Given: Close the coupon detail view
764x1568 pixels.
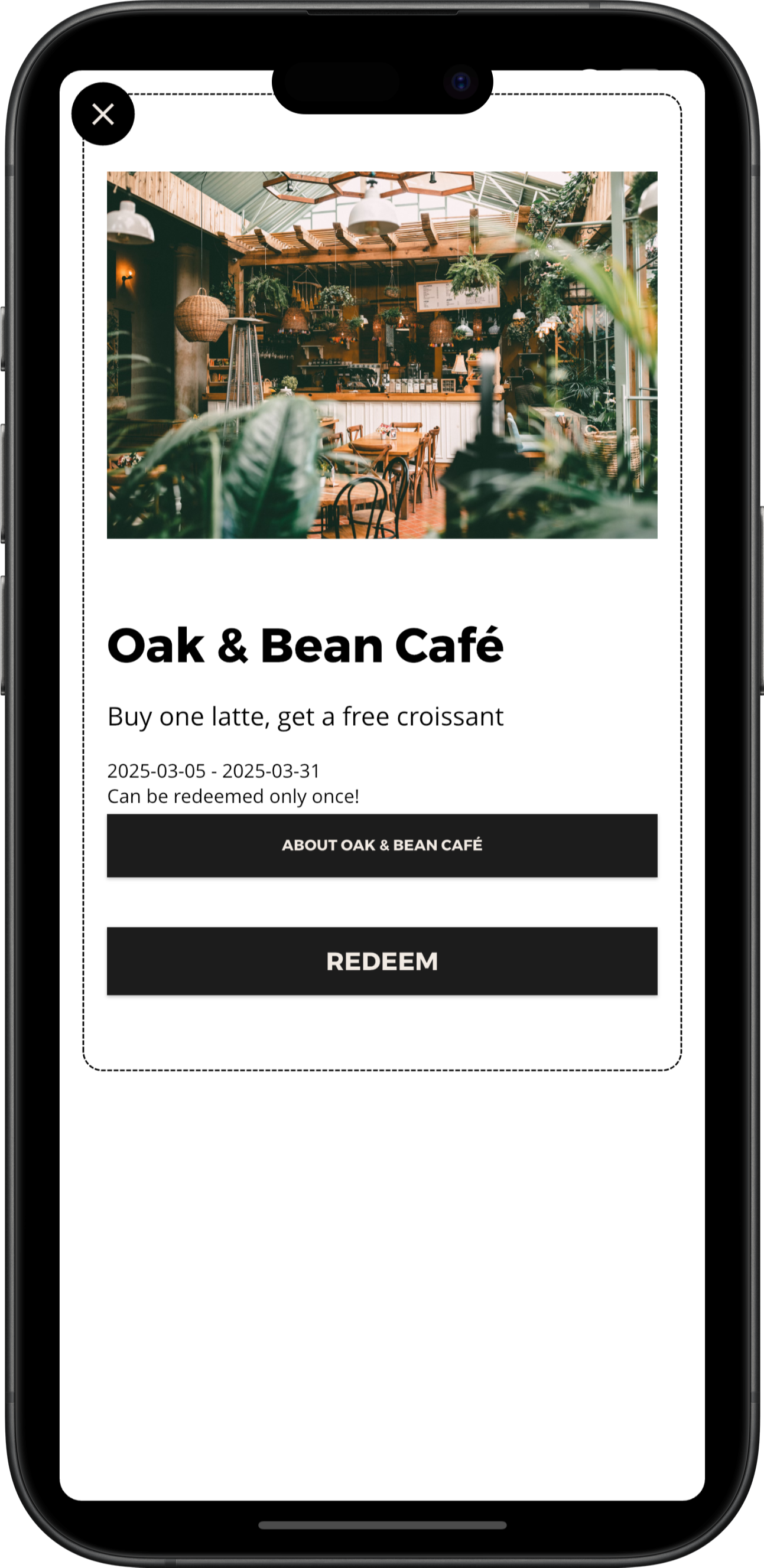Looking at the screenshot, I should pos(103,114).
